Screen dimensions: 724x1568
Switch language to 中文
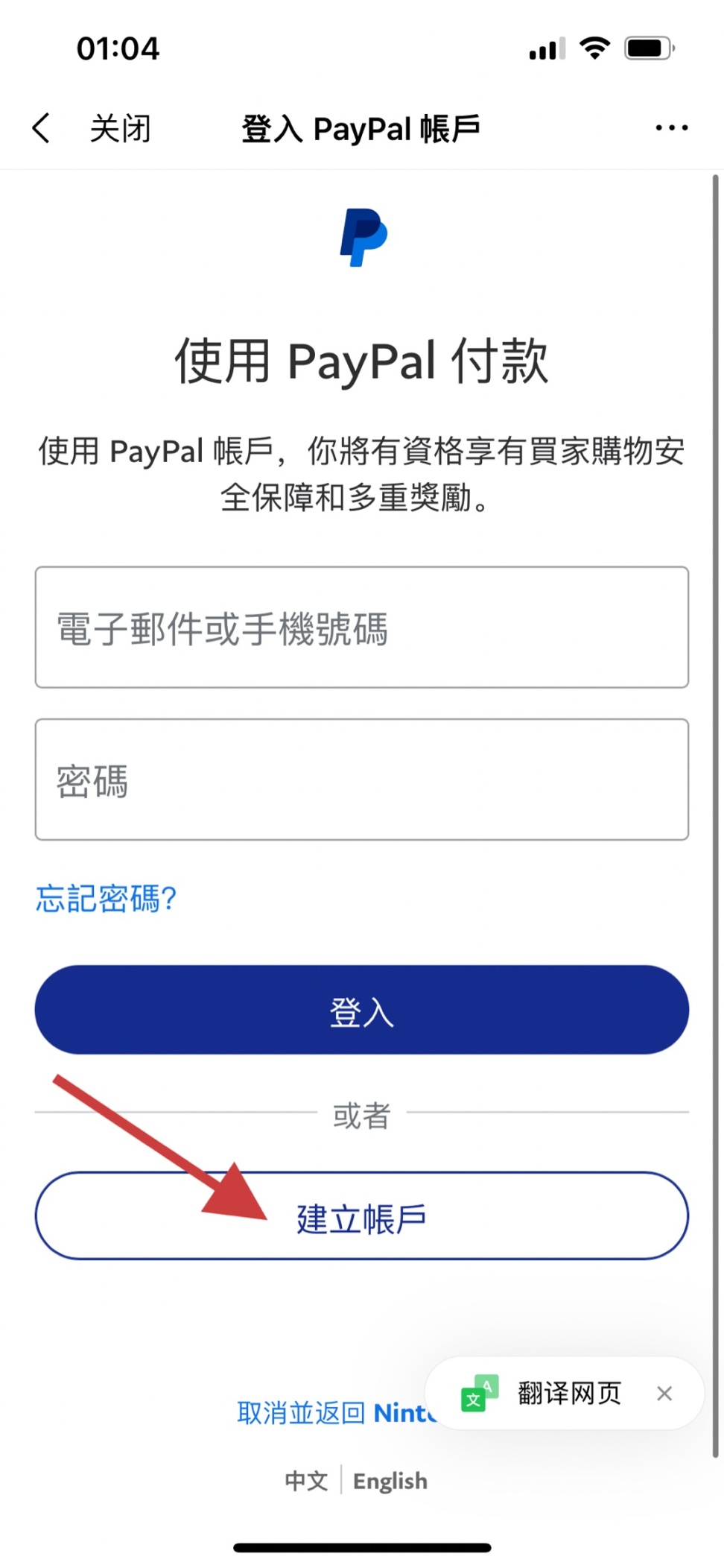[306, 1480]
